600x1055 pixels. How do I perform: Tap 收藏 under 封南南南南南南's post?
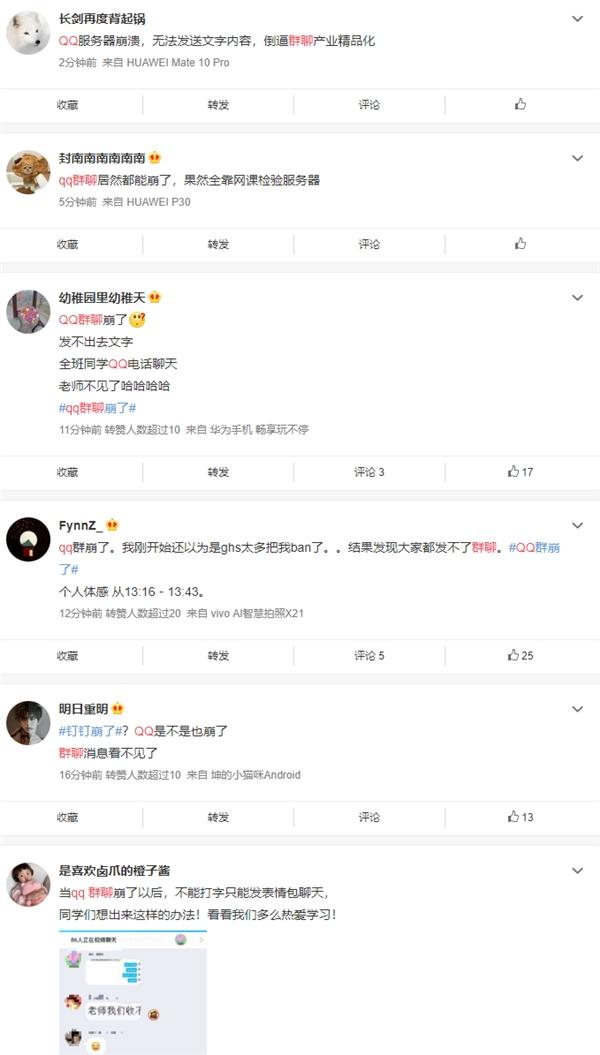coord(67,244)
